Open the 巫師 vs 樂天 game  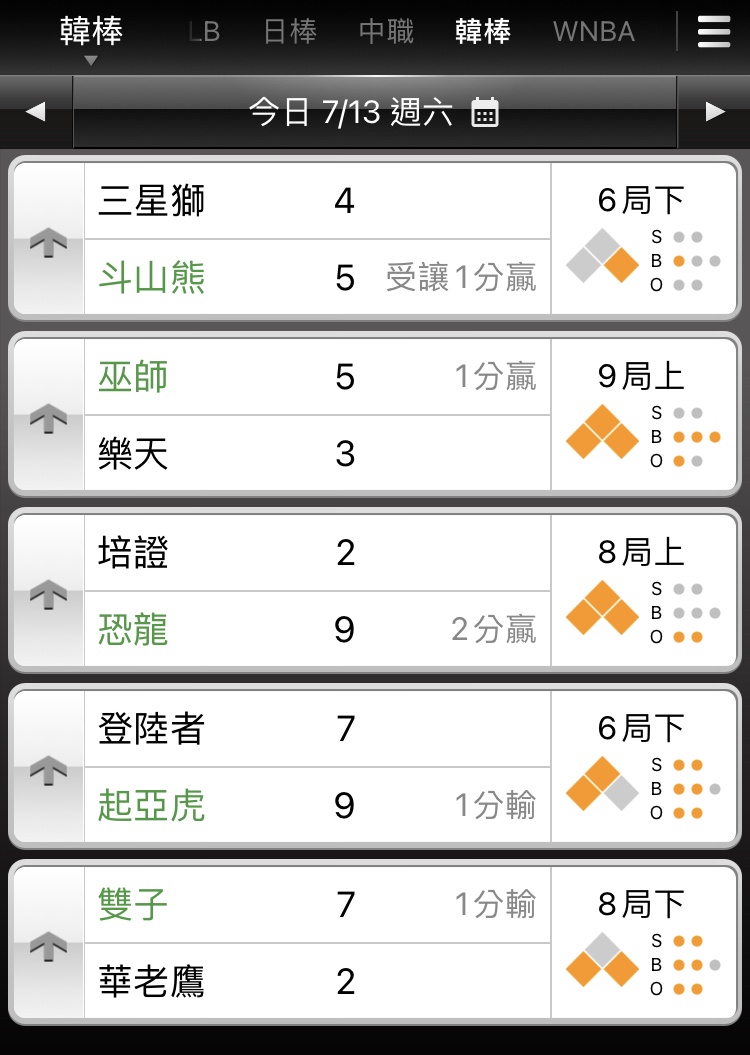(317, 415)
